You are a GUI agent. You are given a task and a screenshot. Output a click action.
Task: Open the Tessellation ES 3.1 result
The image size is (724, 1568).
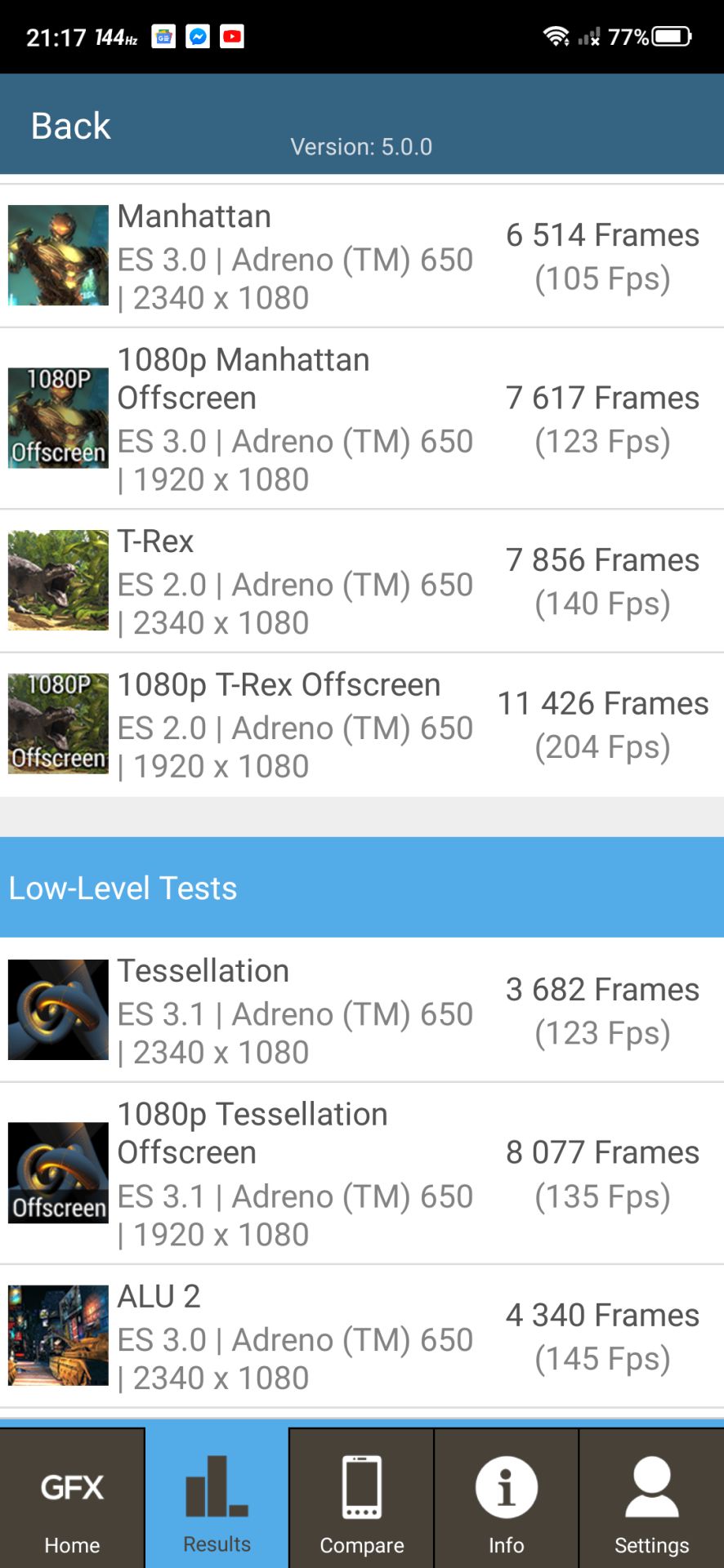pyautogui.click(x=362, y=1011)
